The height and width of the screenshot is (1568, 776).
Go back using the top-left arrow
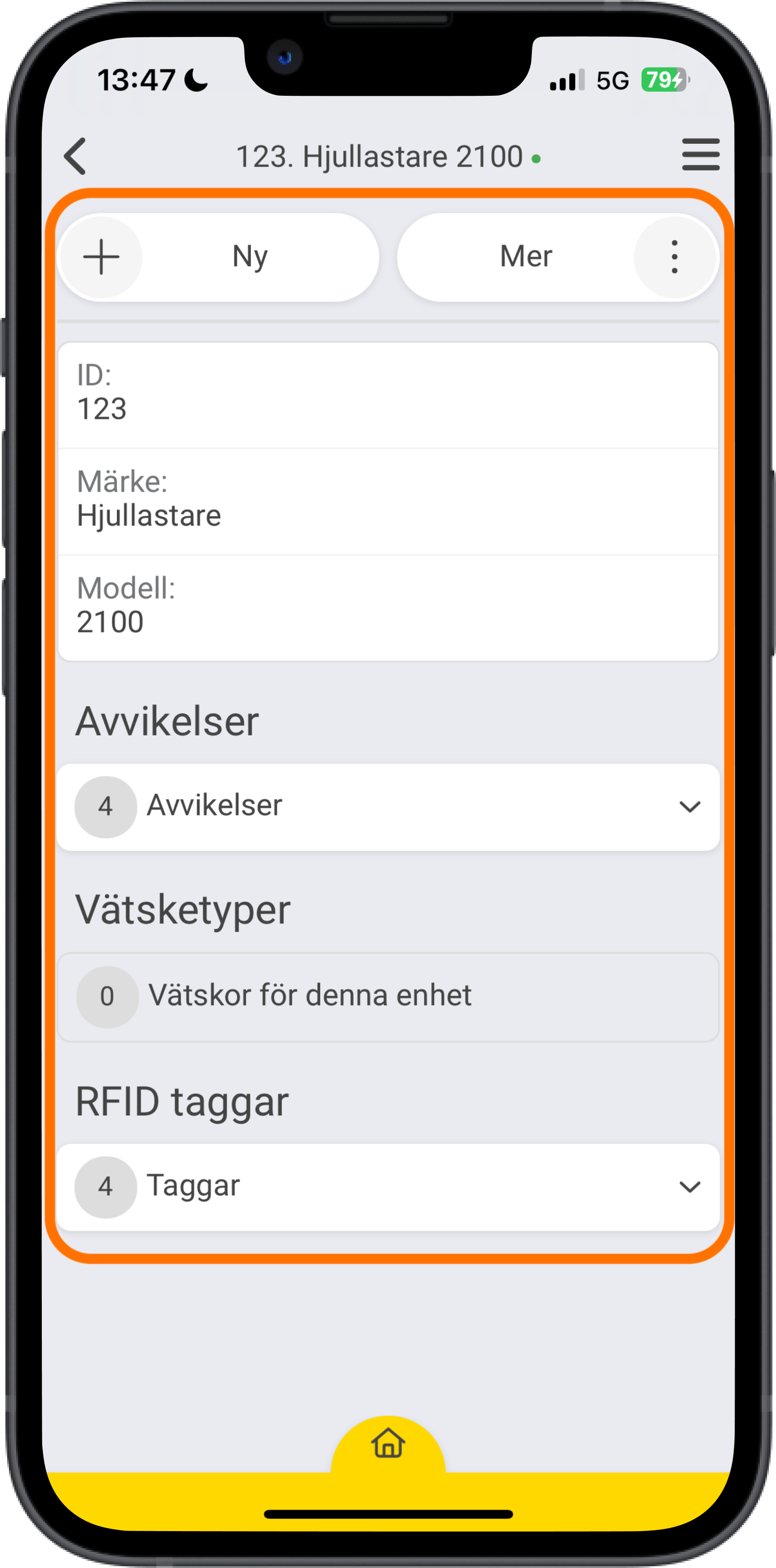(76, 156)
